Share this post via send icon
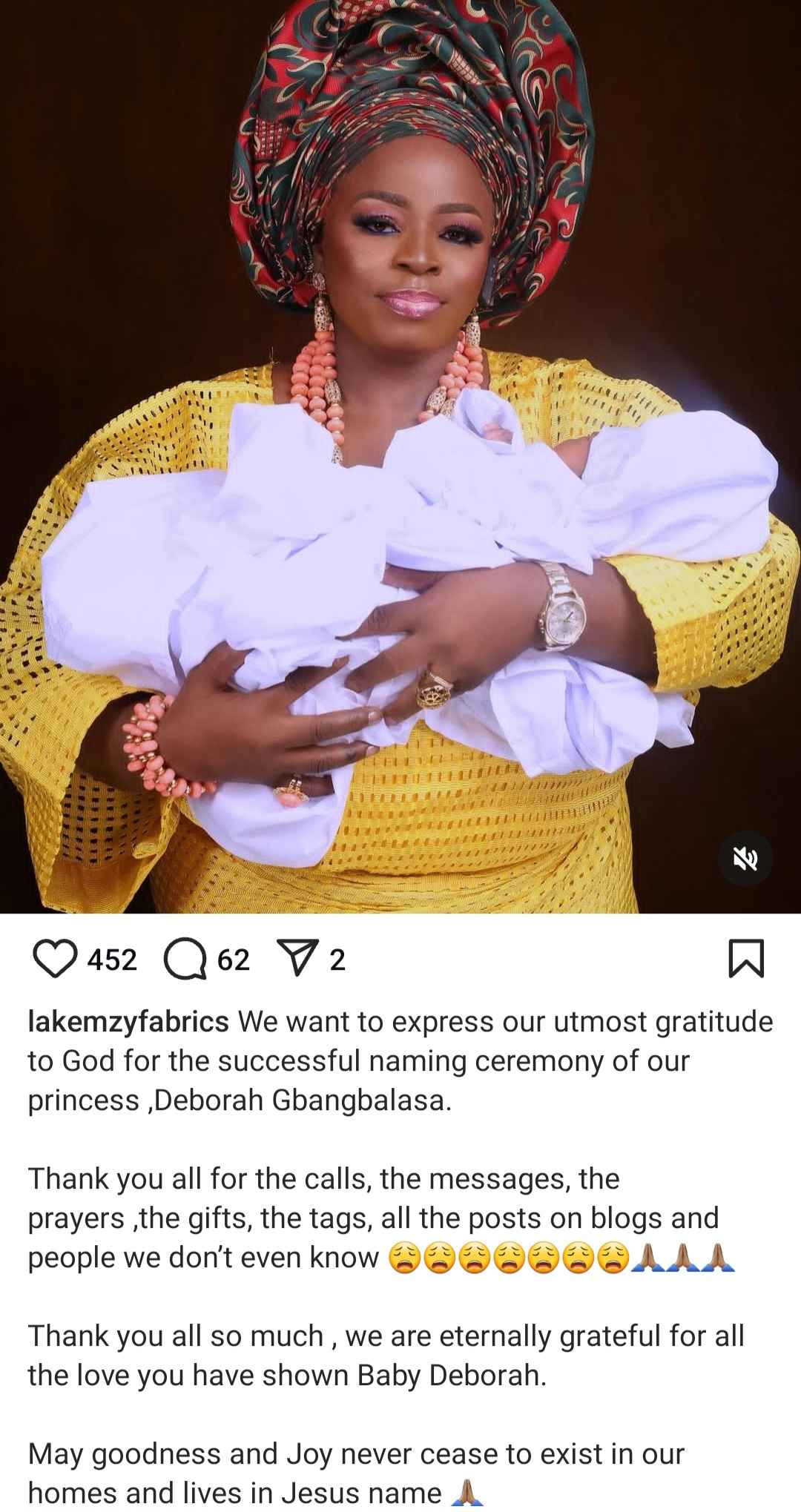 295,959
